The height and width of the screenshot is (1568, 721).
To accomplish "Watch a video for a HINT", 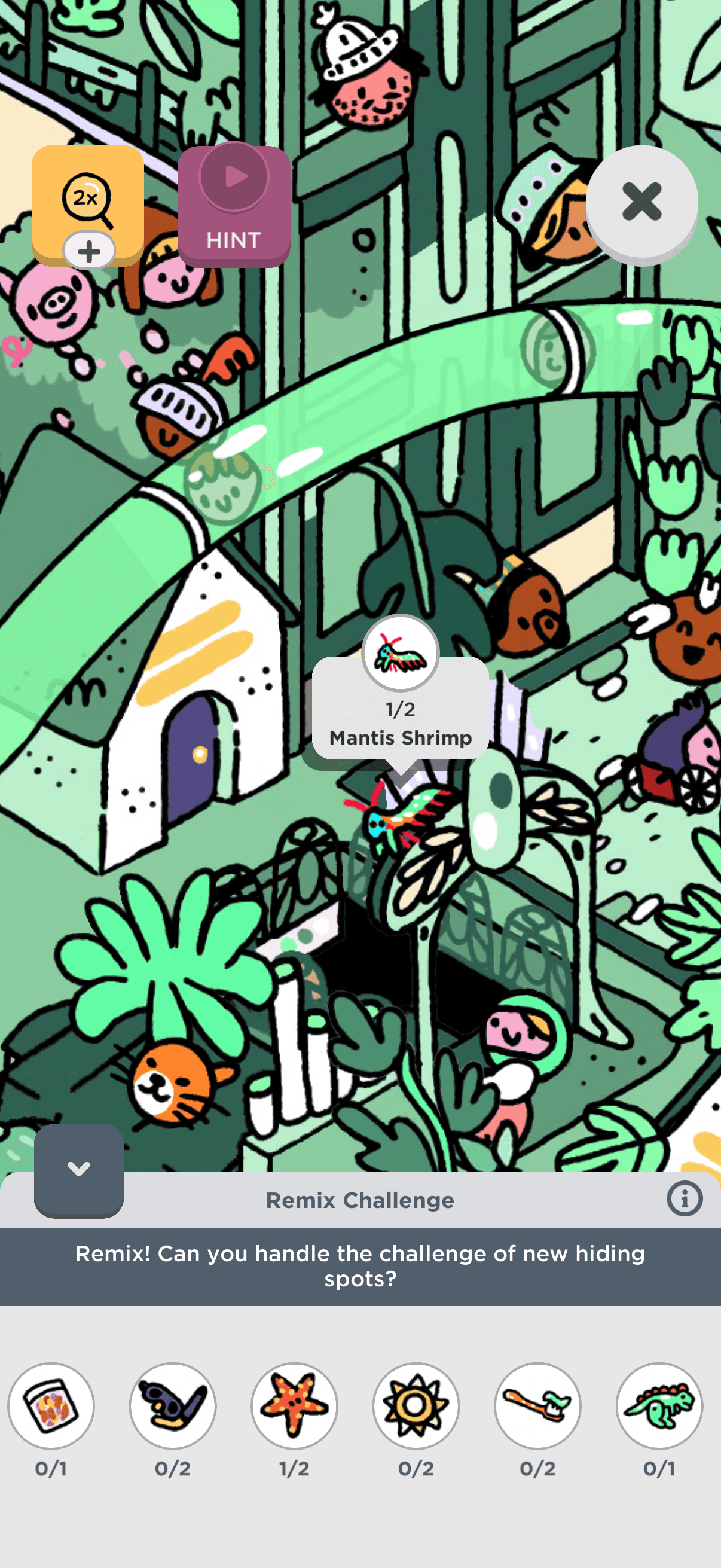I will click(x=234, y=205).
